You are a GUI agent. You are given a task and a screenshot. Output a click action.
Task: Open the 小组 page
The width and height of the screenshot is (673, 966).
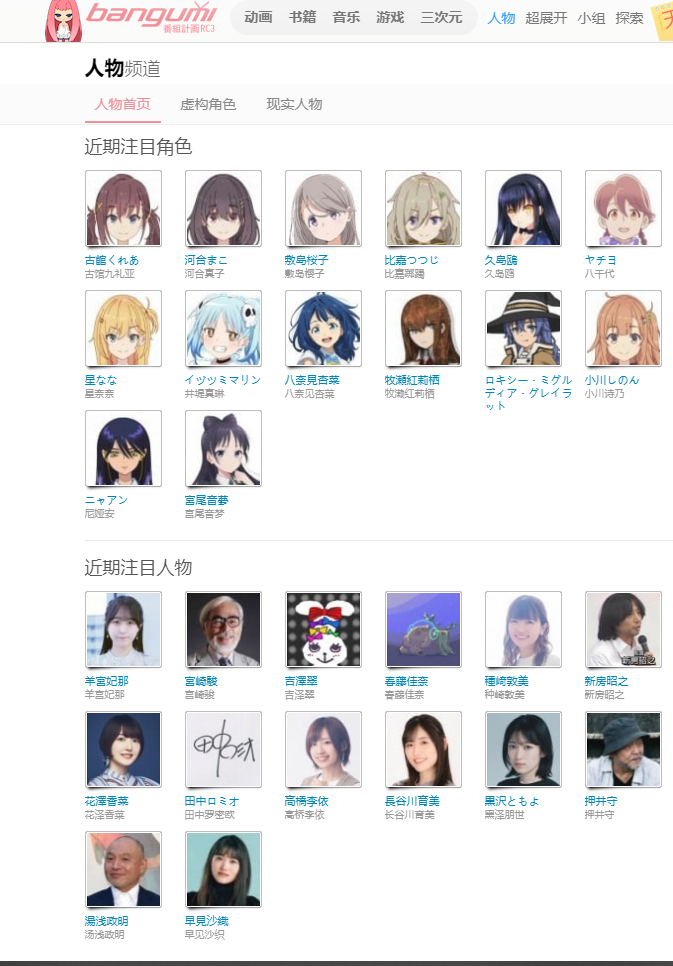(591, 18)
